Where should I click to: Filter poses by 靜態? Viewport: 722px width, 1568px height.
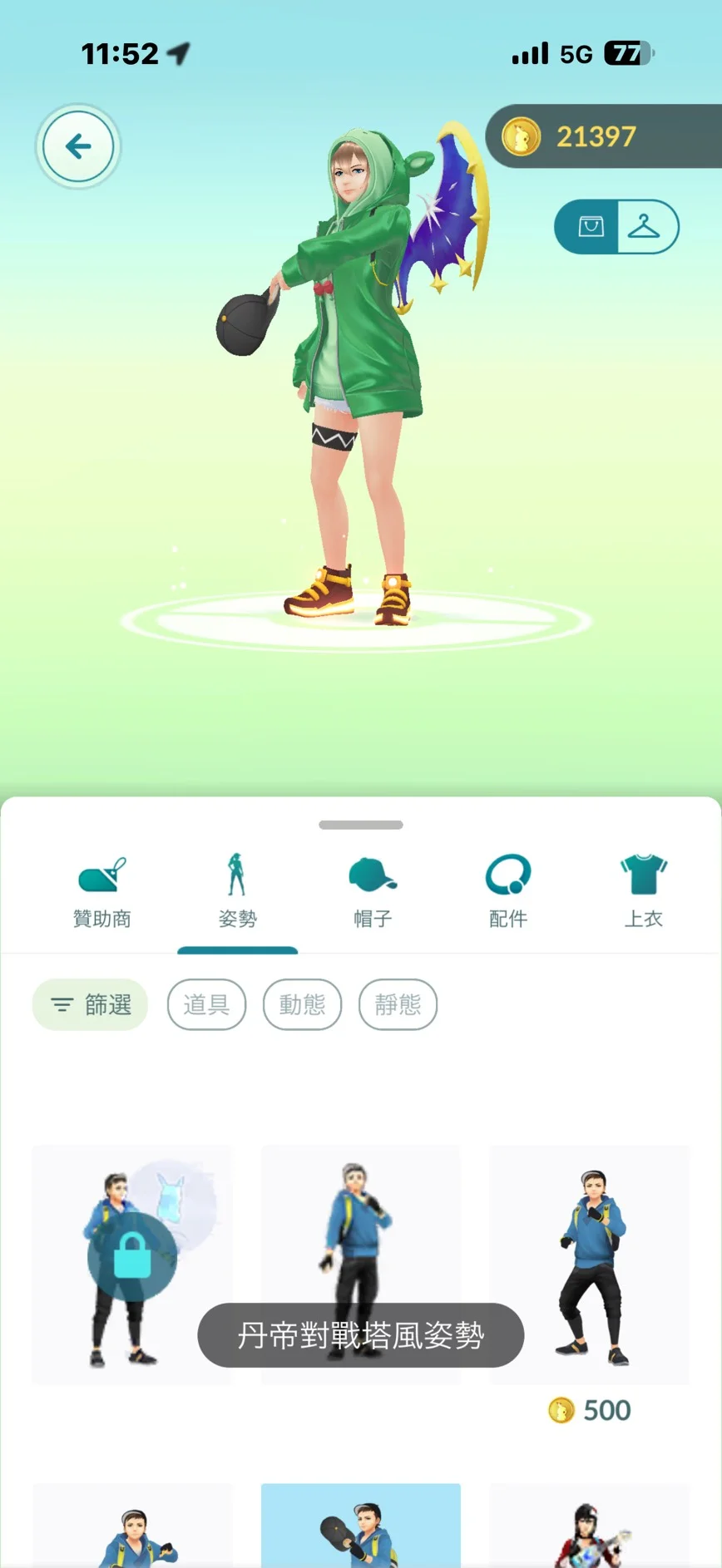[x=398, y=1004]
